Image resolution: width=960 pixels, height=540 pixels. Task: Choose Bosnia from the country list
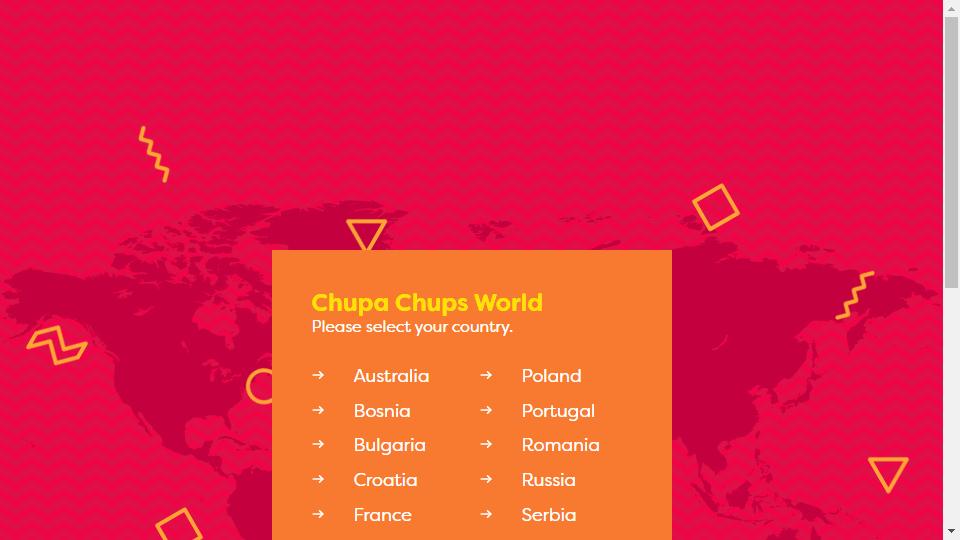382,411
